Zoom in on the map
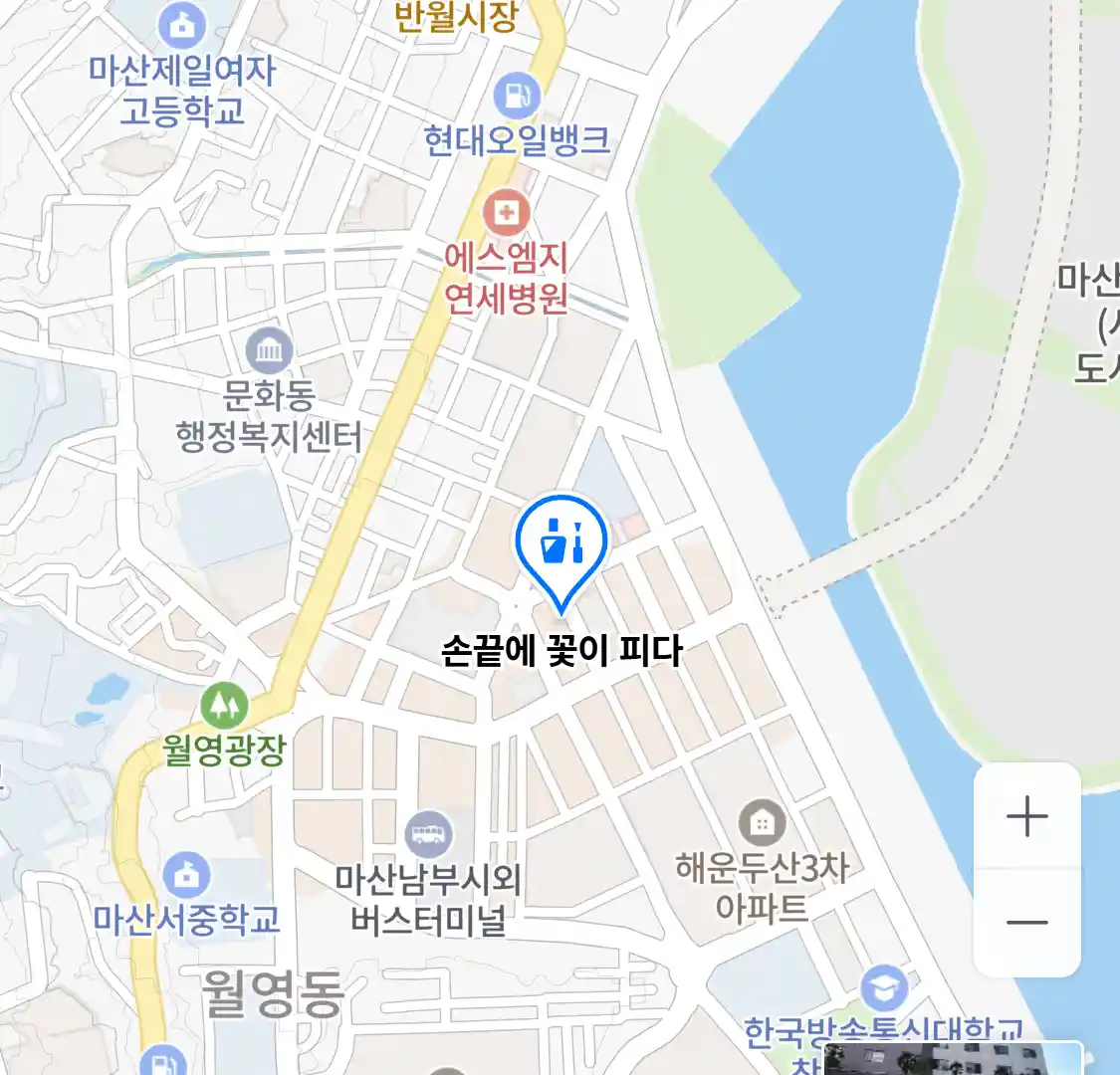This screenshot has width=1120, height=1075. (x=1026, y=817)
